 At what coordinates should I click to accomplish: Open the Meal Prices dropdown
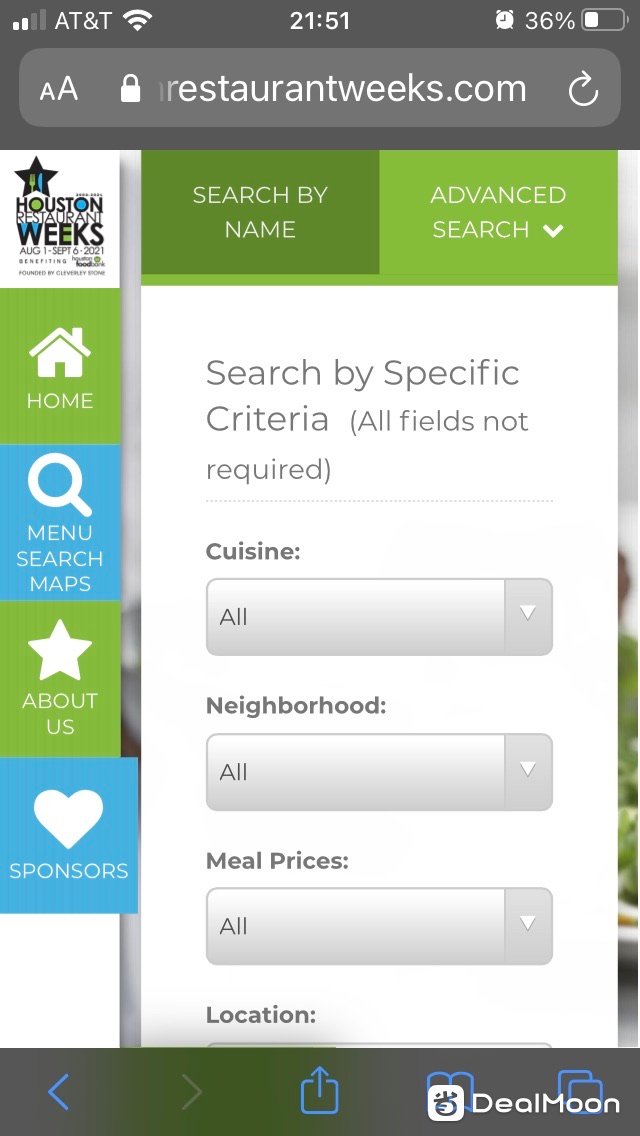(x=379, y=926)
